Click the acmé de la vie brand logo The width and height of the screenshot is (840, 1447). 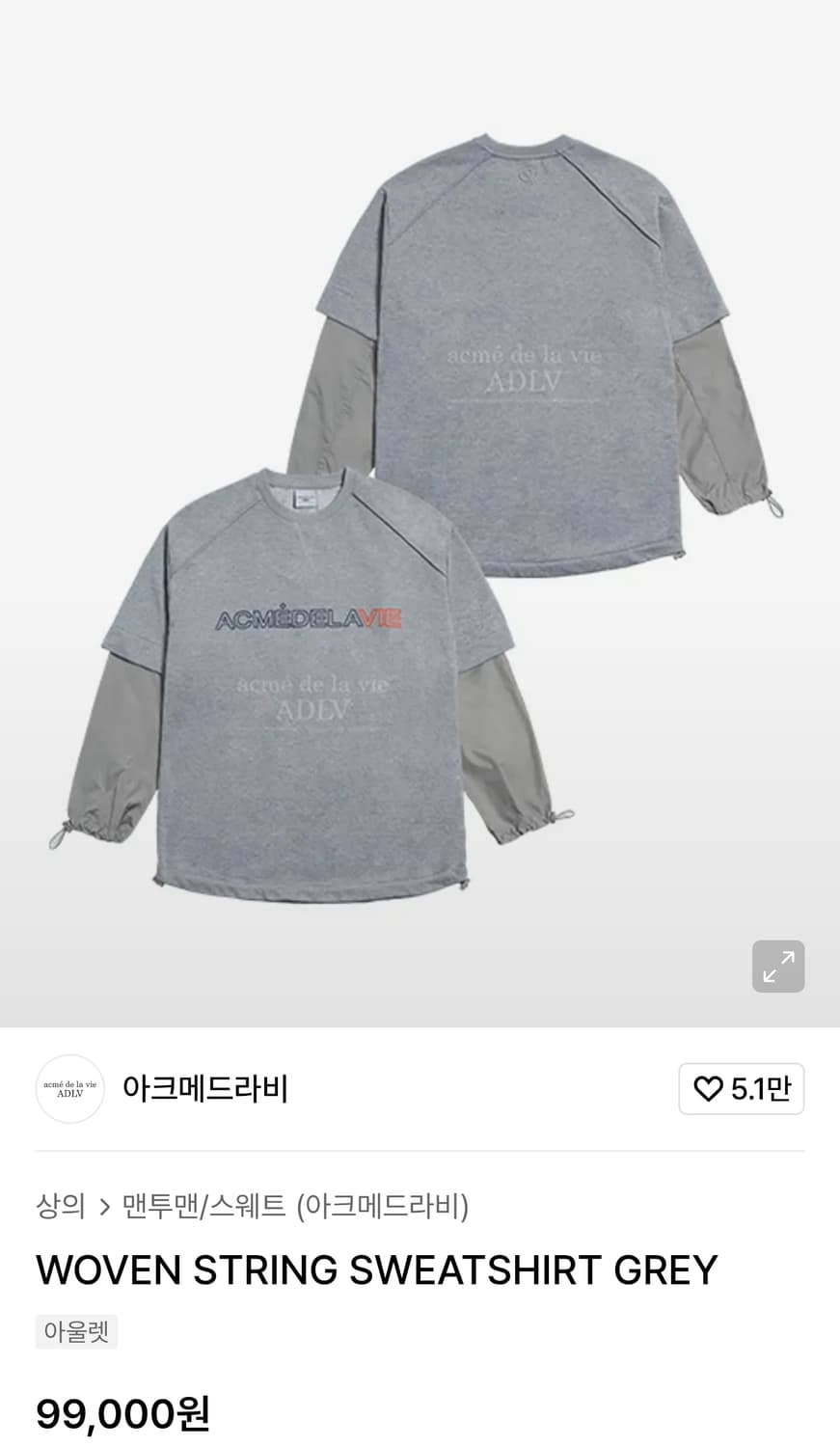point(69,1088)
